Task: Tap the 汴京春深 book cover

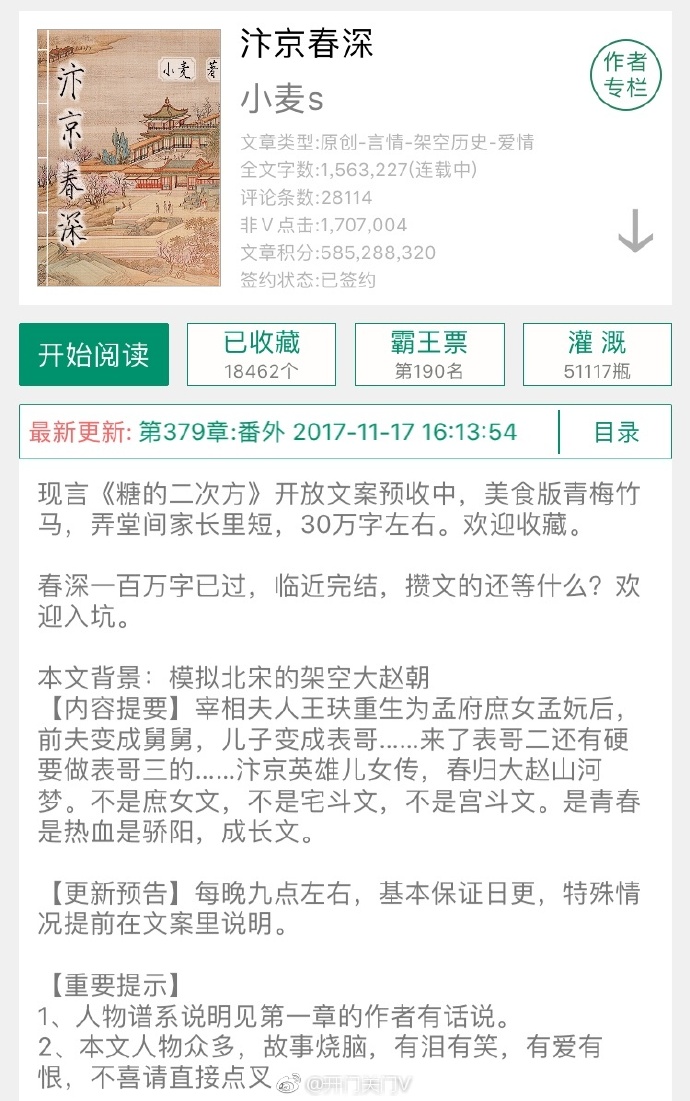Action: click(128, 158)
